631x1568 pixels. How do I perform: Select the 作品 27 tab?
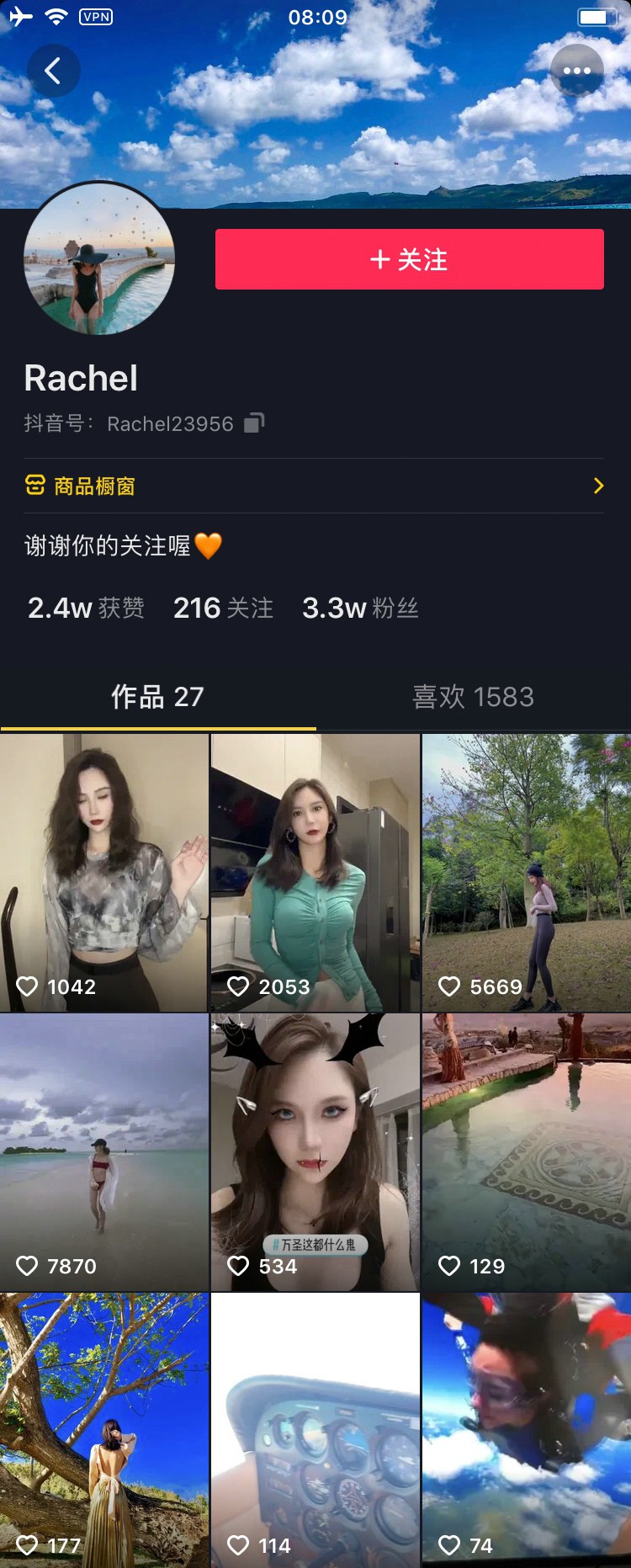(157, 697)
